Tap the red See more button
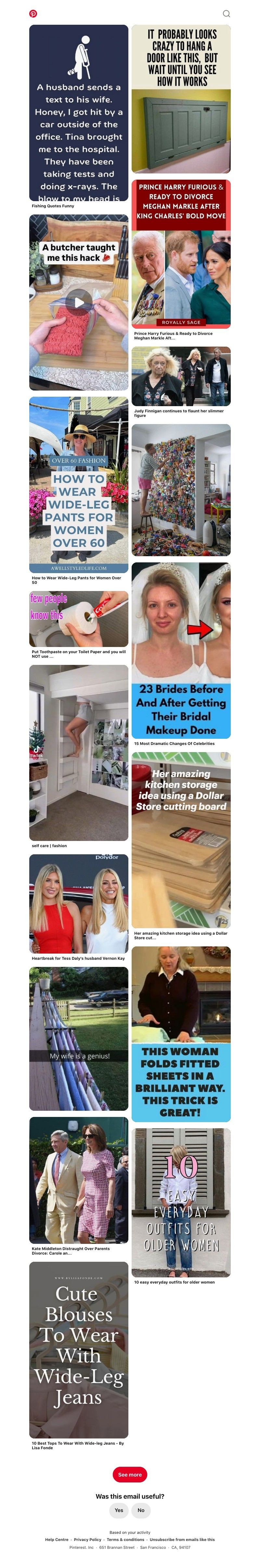The width and height of the screenshot is (260, 1568). (130, 1474)
